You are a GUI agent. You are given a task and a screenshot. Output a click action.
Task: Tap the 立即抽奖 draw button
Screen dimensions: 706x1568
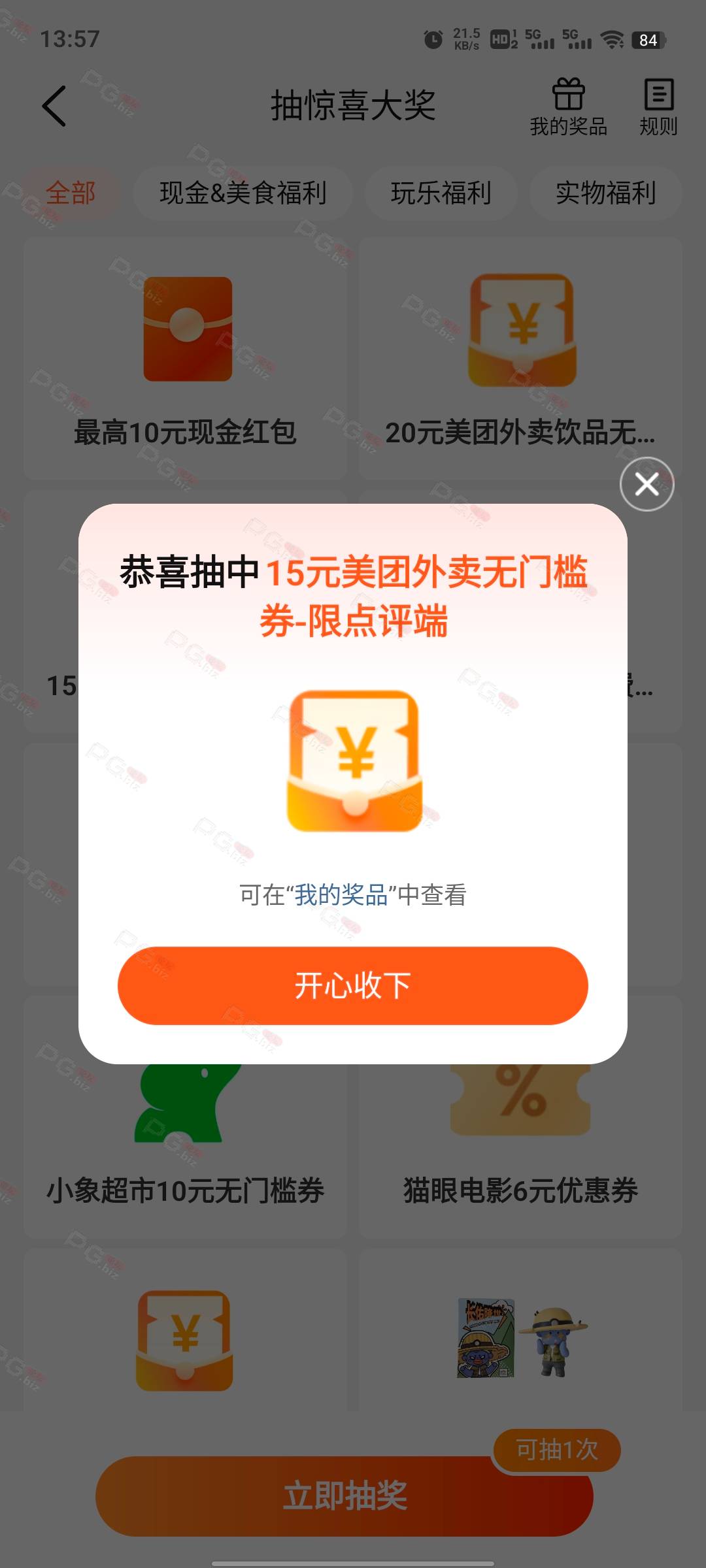[x=345, y=1496]
